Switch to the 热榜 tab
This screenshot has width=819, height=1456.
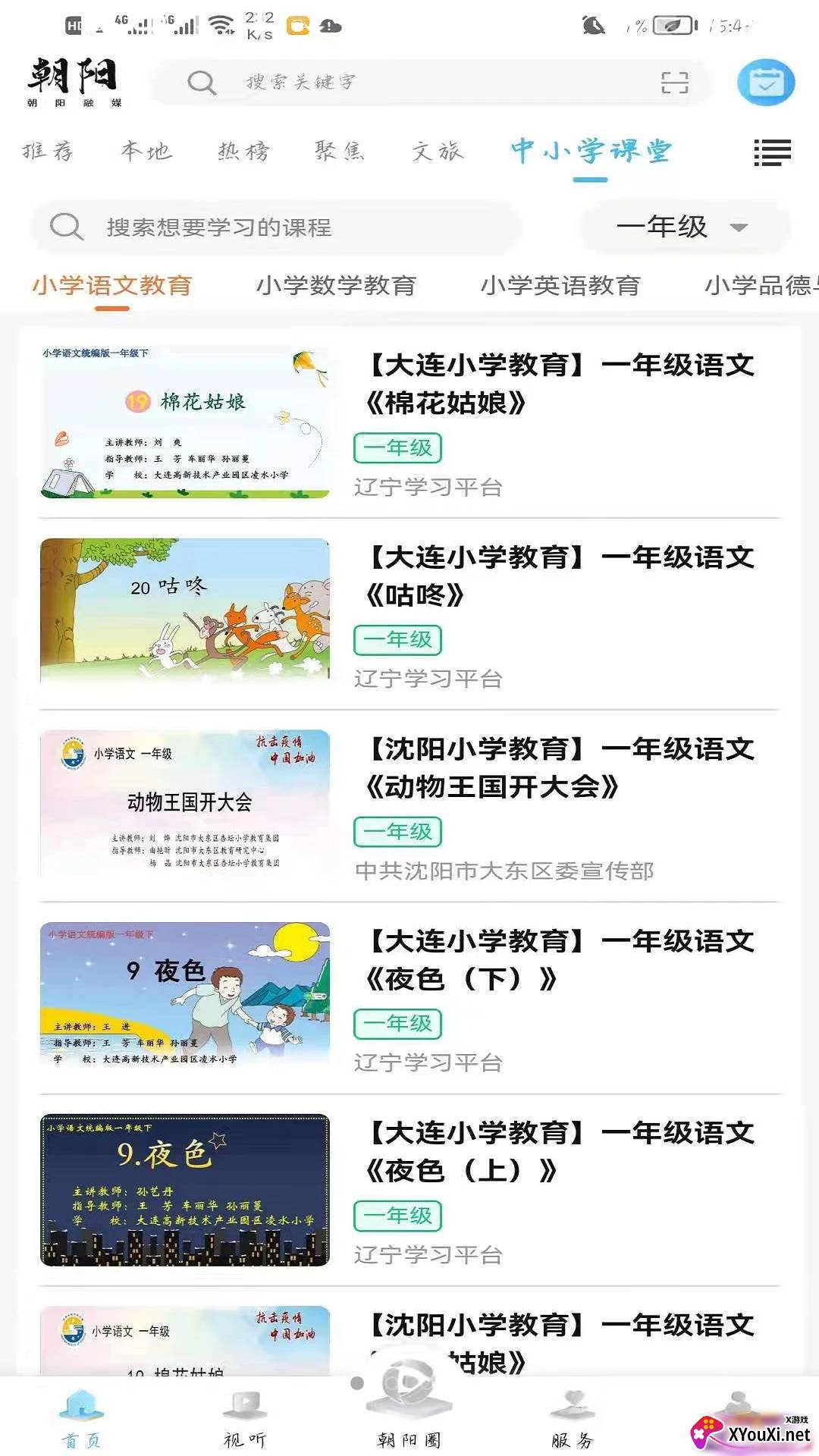(x=243, y=151)
